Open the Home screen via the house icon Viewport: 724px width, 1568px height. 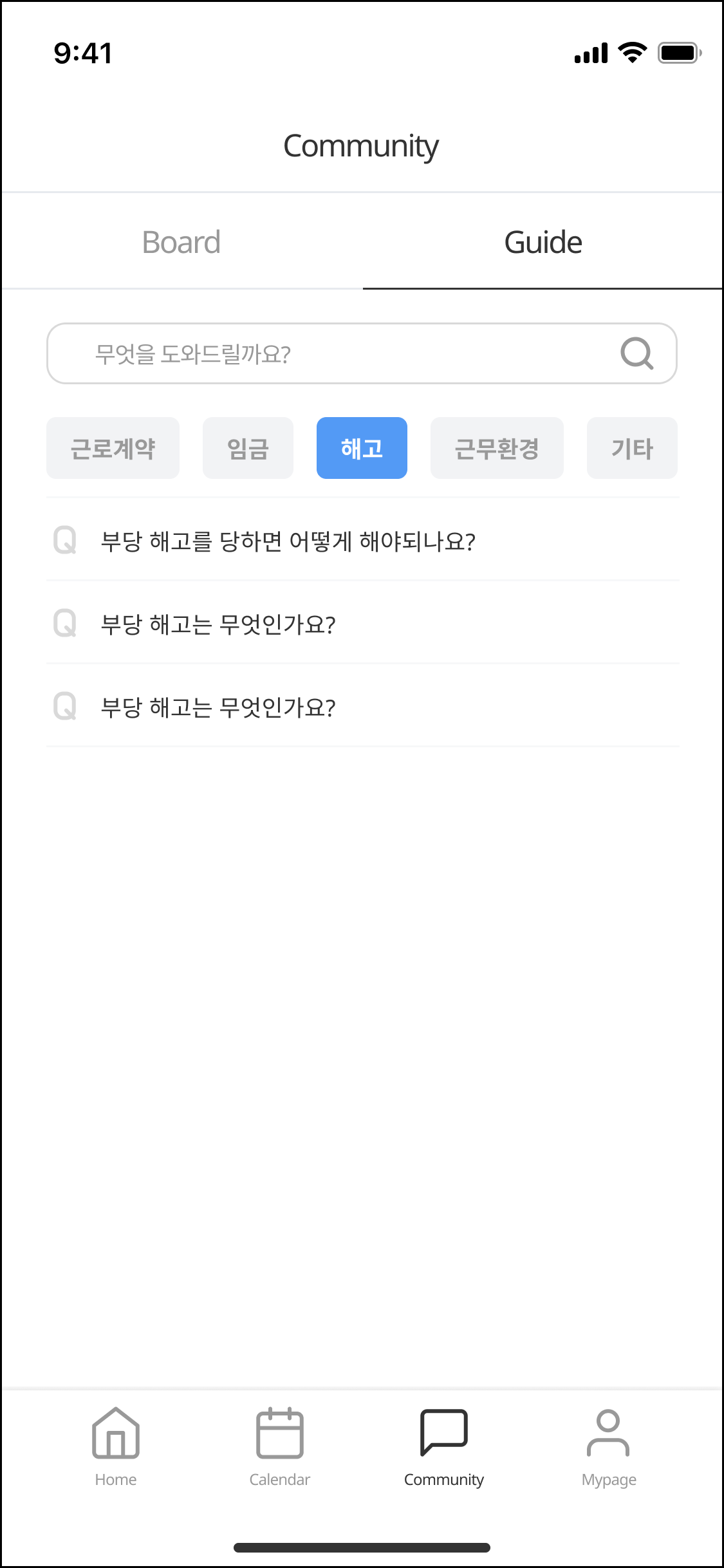pyautogui.click(x=116, y=1432)
